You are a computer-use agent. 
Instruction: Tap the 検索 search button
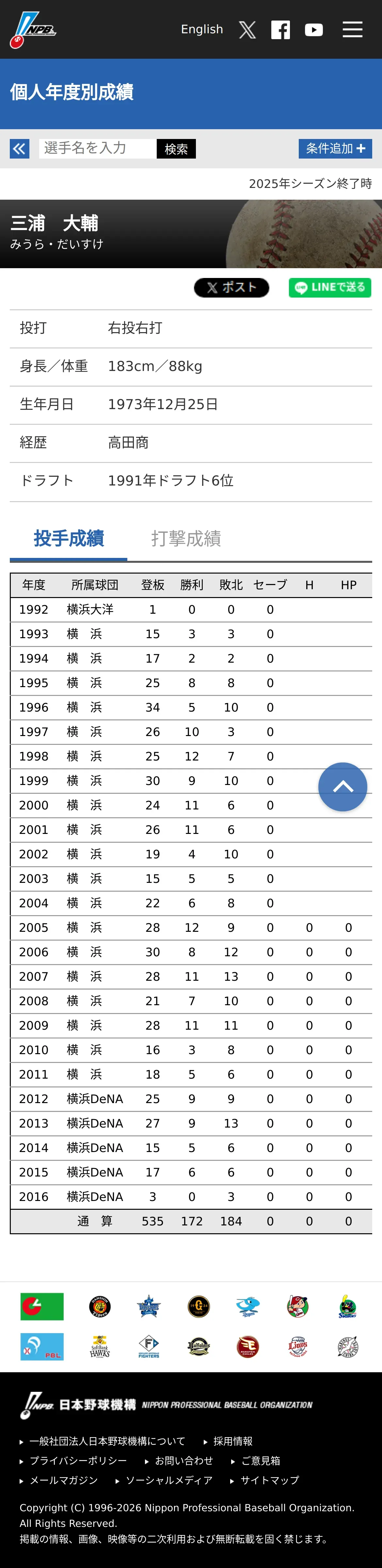(x=176, y=149)
